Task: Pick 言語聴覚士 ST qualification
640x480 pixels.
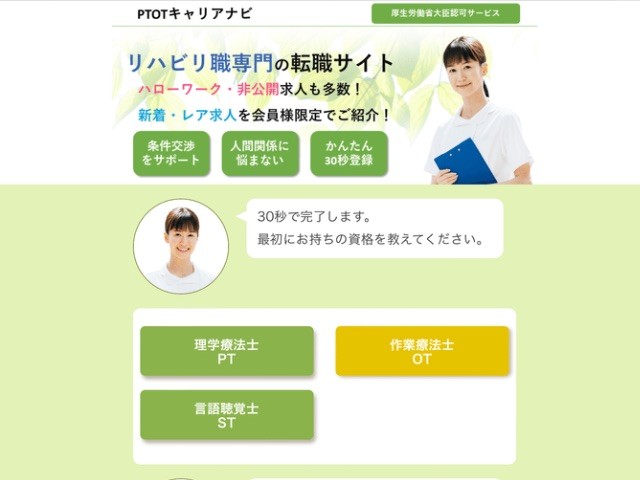Action: click(x=226, y=415)
